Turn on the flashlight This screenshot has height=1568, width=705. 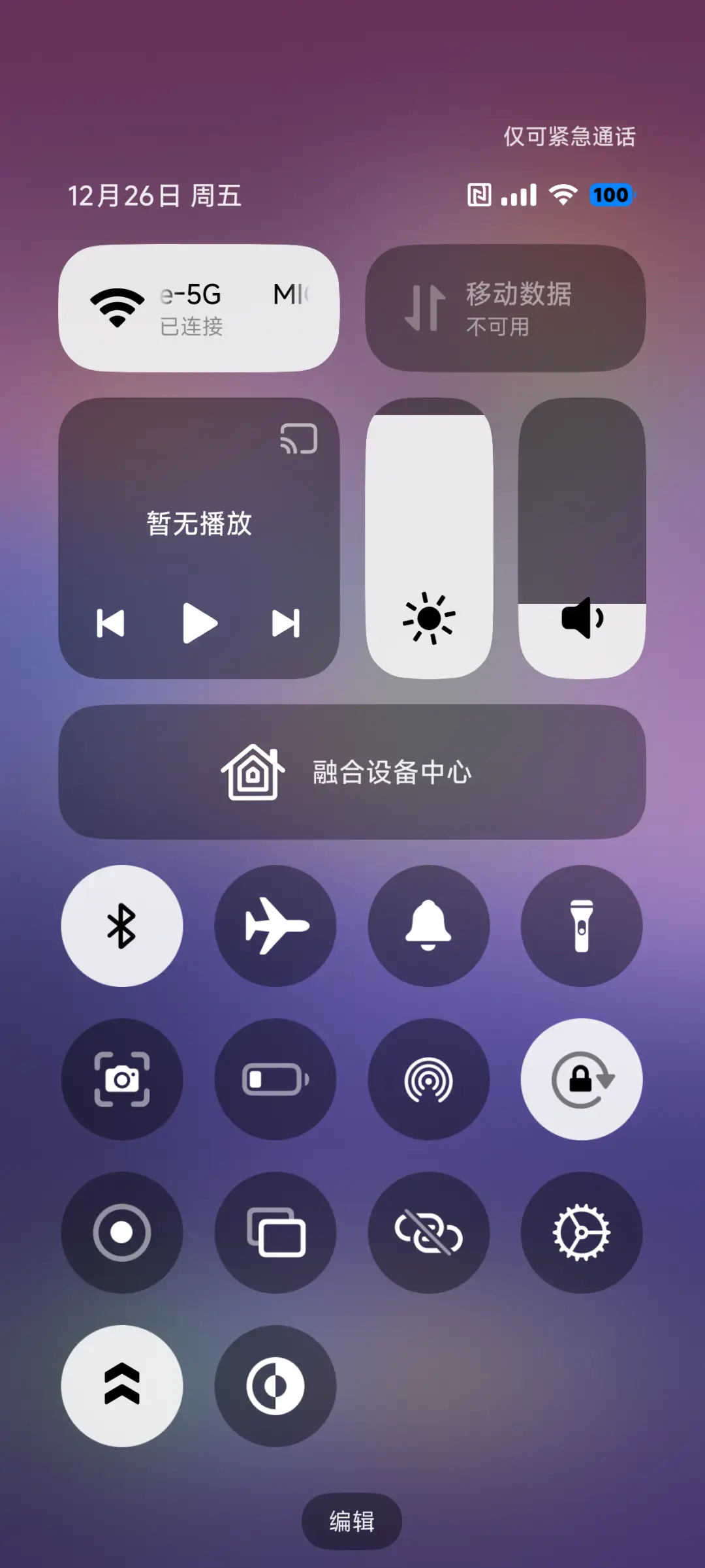click(582, 926)
